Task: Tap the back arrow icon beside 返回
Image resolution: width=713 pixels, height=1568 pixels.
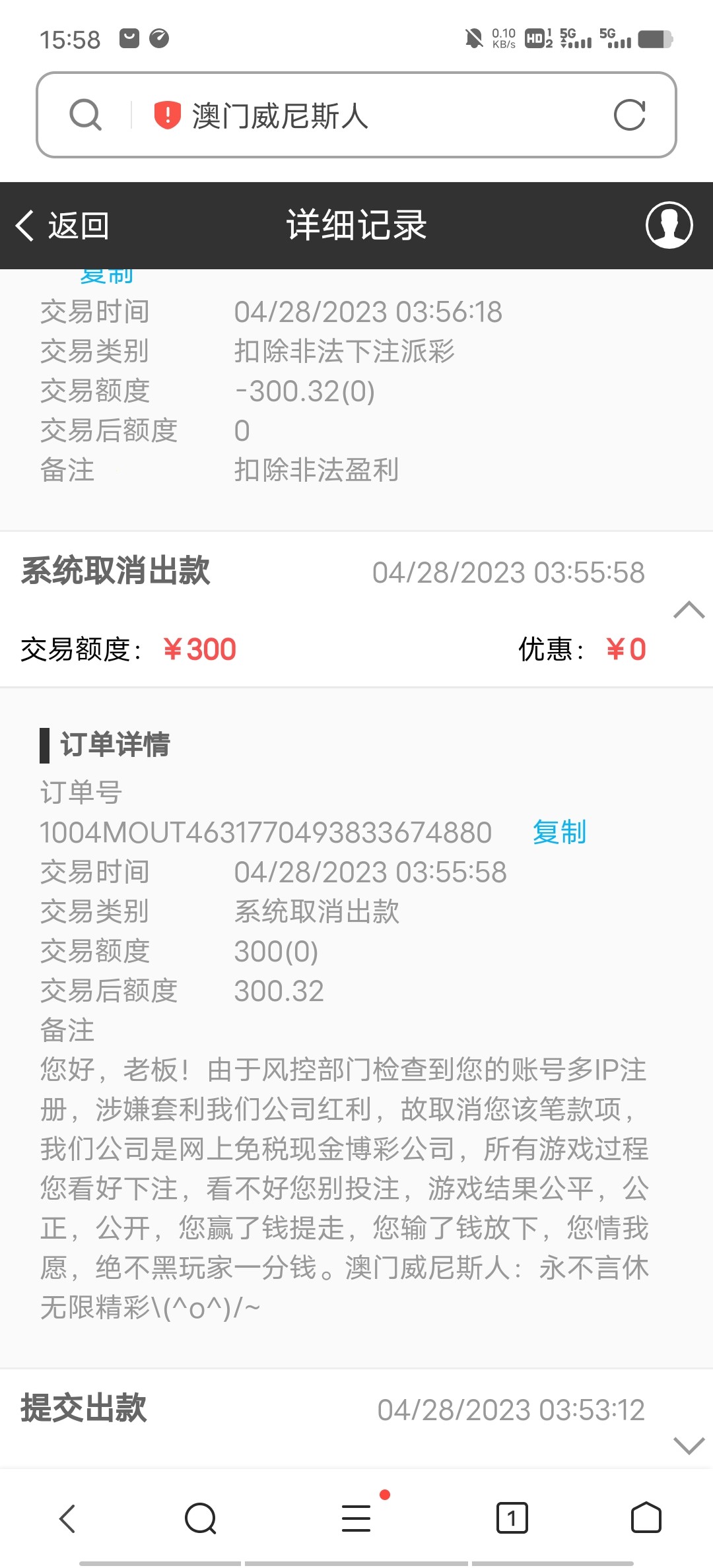Action: tap(24, 225)
